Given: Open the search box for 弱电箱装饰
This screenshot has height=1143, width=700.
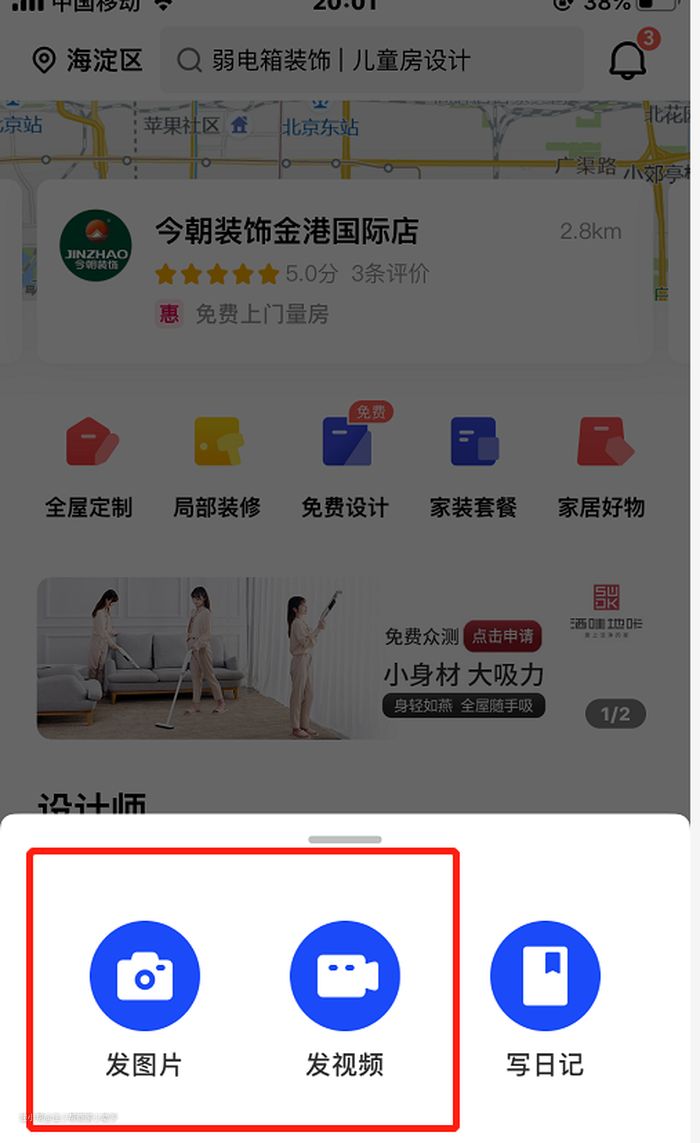Looking at the screenshot, I should pyautogui.click(x=370, y=61).
